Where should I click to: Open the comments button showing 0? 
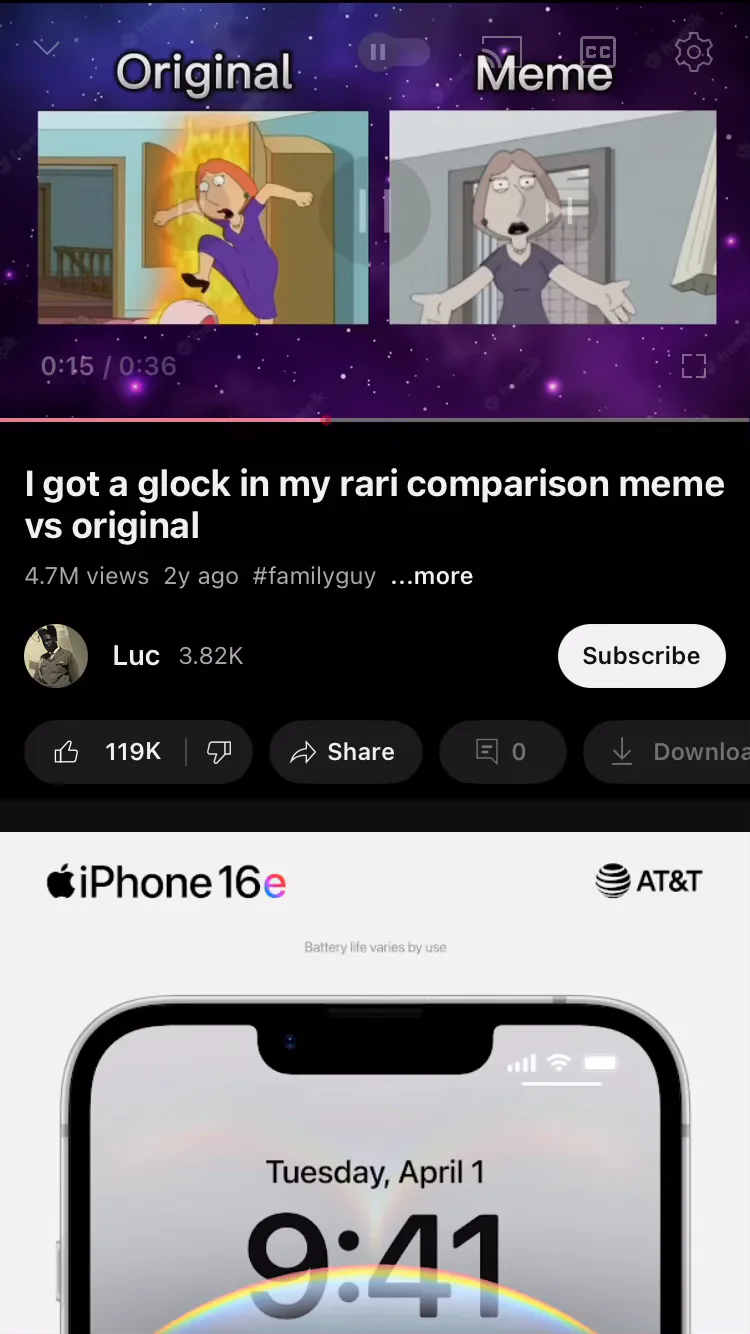click(502, 752)
